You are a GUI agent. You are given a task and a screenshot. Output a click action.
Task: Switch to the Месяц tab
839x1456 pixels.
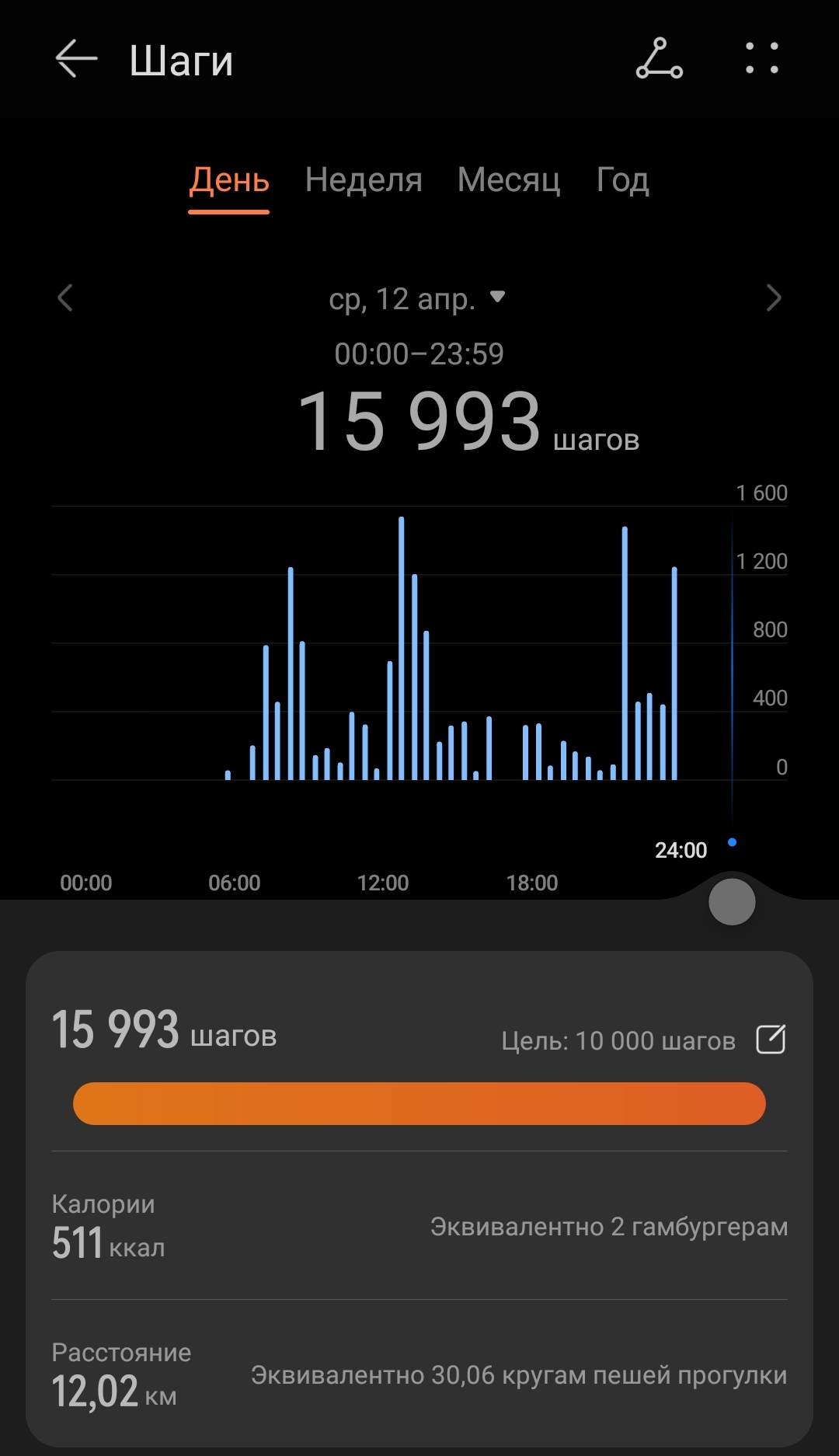pyautogui.click(x=508, y=180)
